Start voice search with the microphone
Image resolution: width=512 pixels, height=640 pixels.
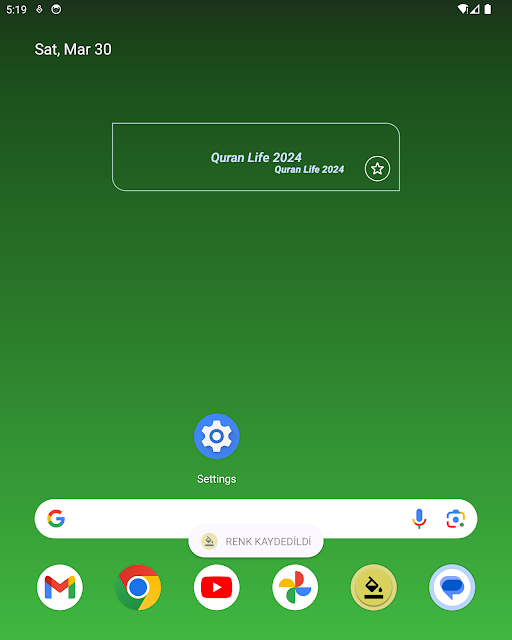(x=419, y=519)
